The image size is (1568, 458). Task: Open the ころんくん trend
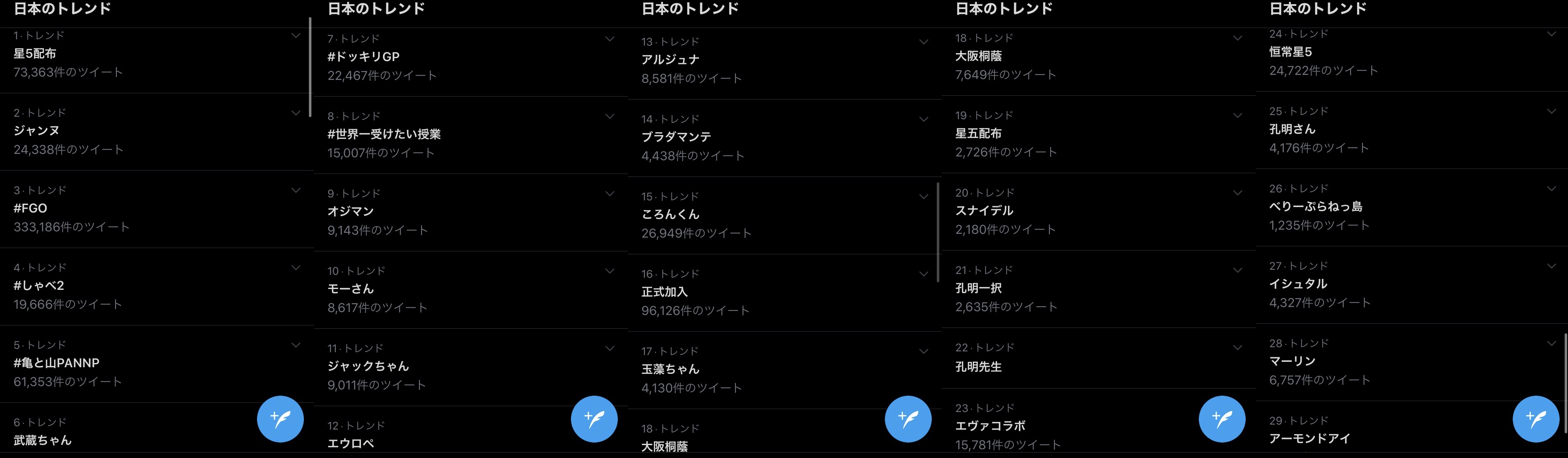coord(670,215)
